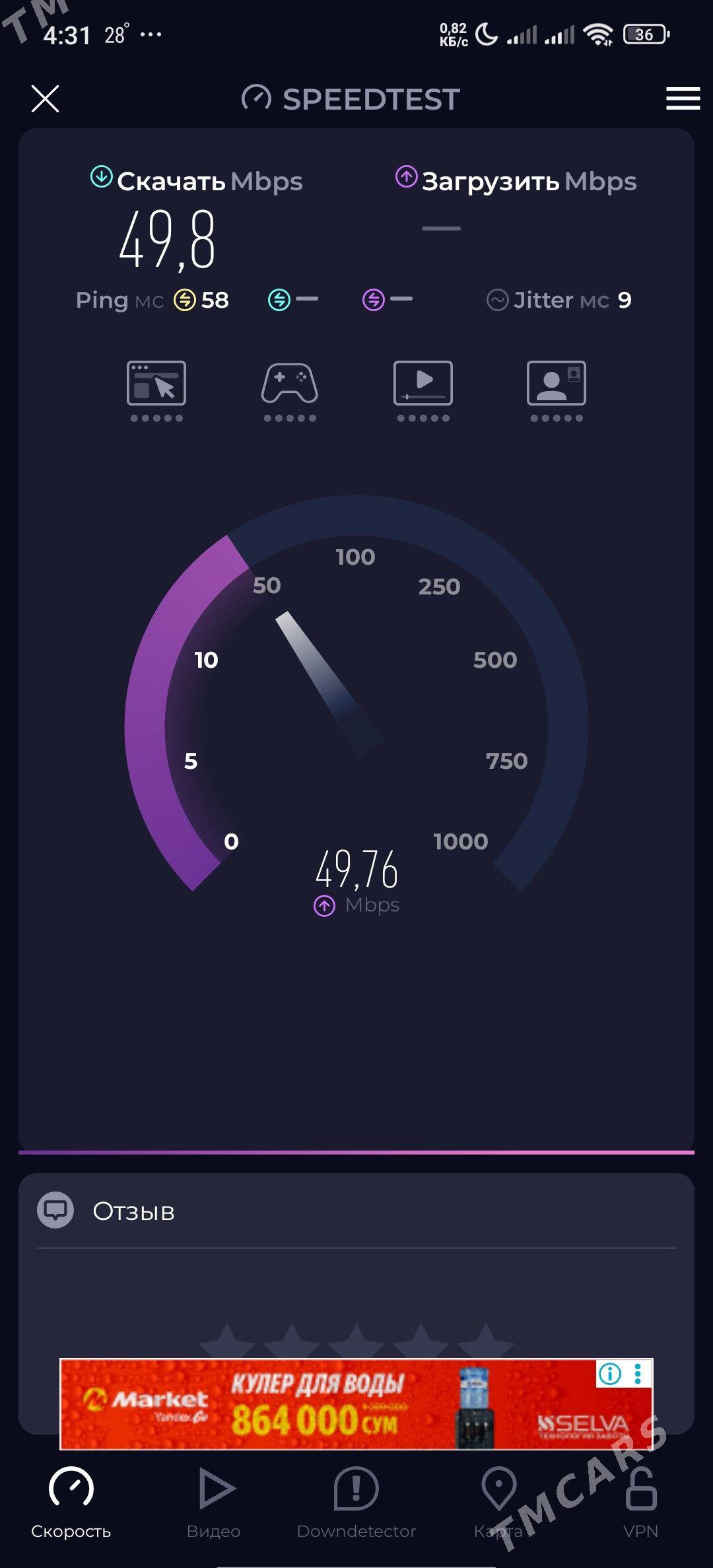The height and width of the screenshot is (1568, 713).
Task: Open the ad options three-dot menu
Action: click(x=638, y=1374)
